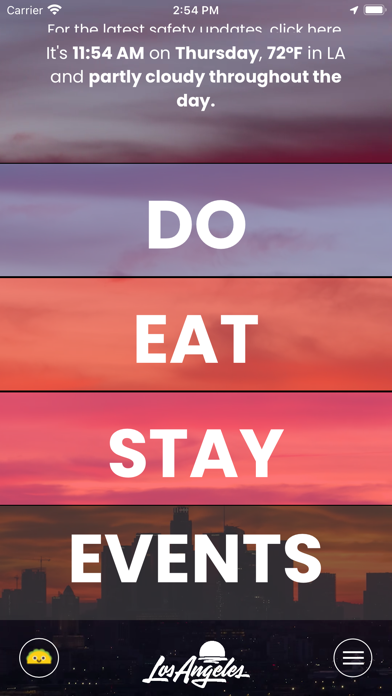Viewport: 392px width, 696px height.
Task: Tap the taco icon button
Action: [39, 657]
